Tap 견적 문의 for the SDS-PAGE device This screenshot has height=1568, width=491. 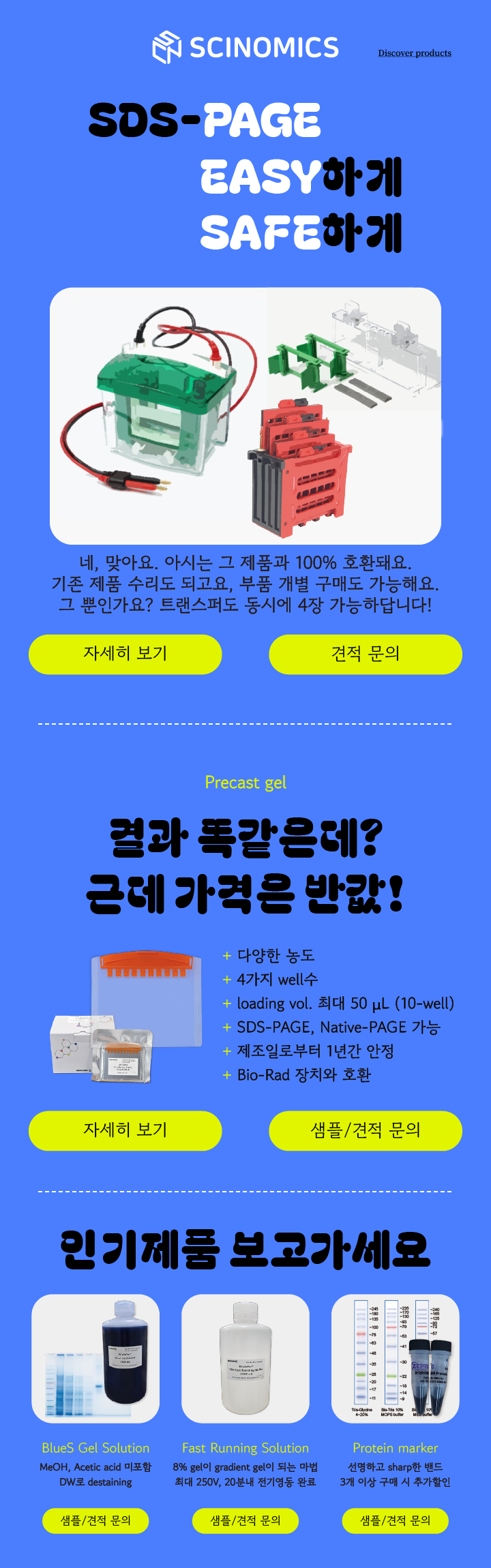[x=366, y=654]
